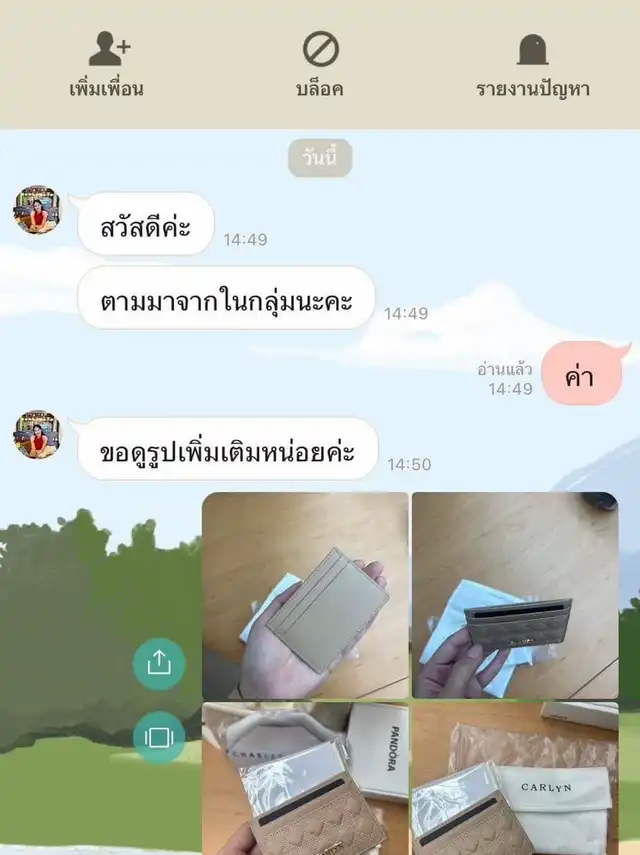The width and height of the screenshot is (640, 855).
Task: View photo showing card holder slot opening
Action: pos(514,595)
